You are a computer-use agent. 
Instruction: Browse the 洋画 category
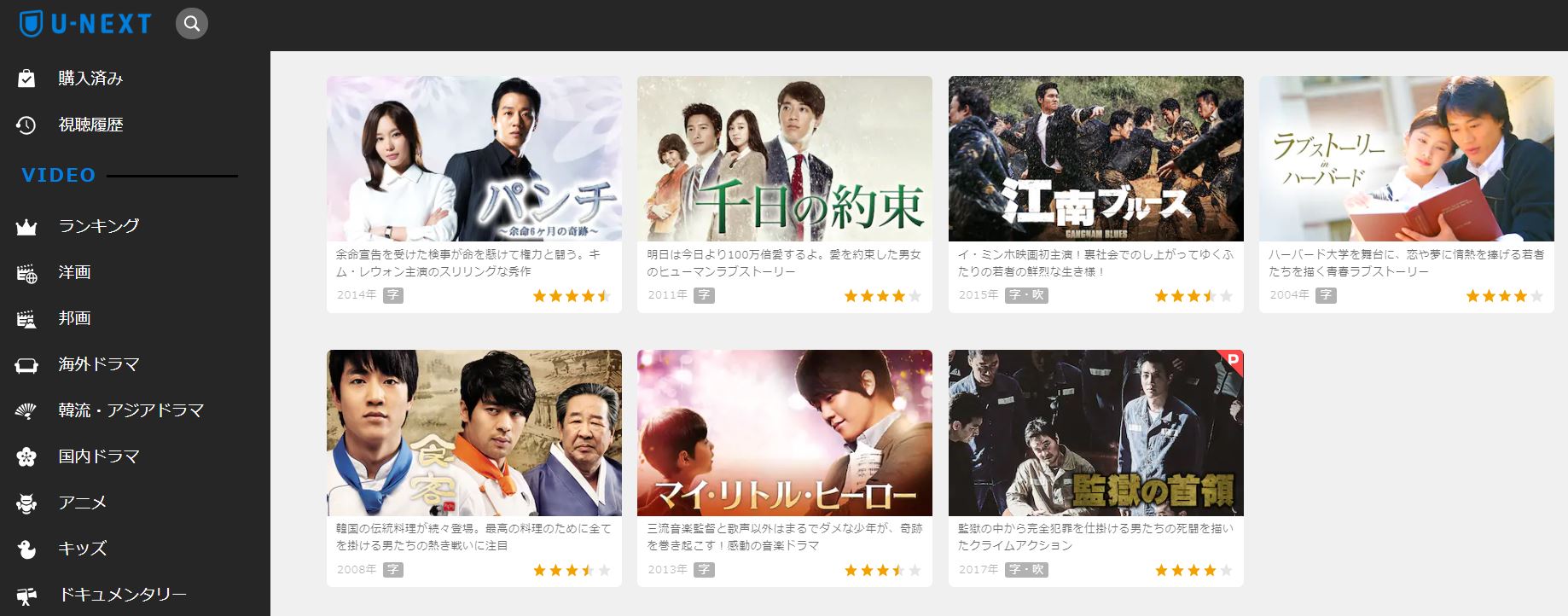point(74,272)
